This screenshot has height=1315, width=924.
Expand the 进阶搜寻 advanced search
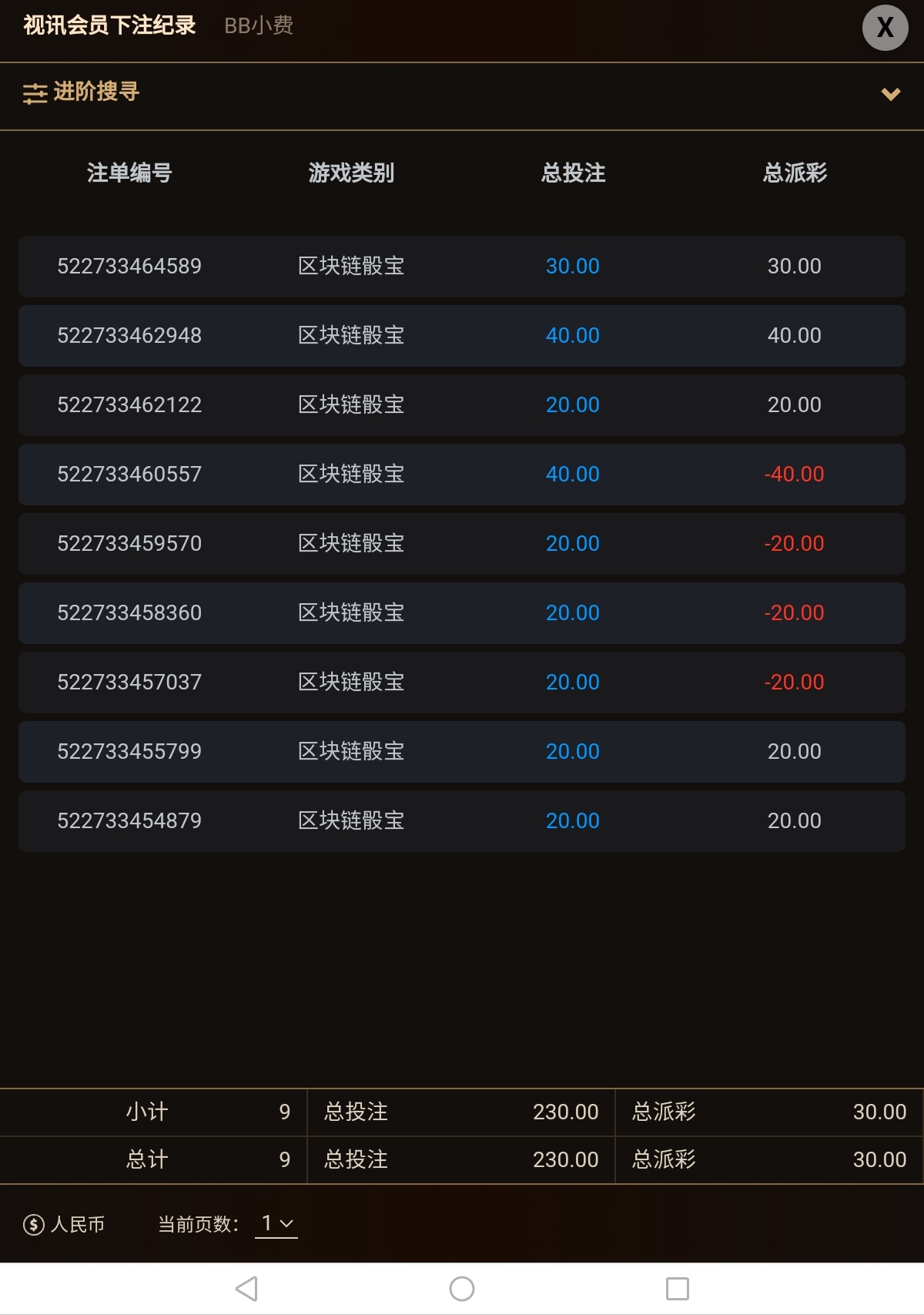[890, 94]
